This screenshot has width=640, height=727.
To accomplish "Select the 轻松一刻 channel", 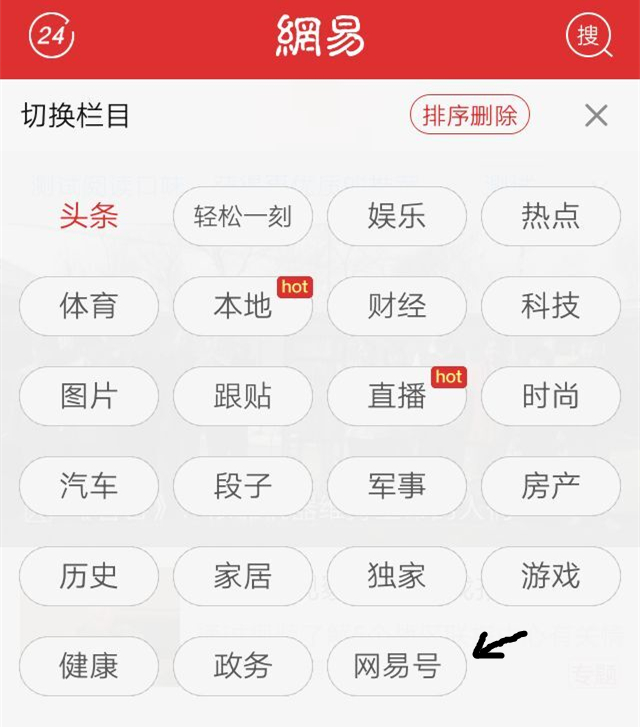I will [243, 216].
